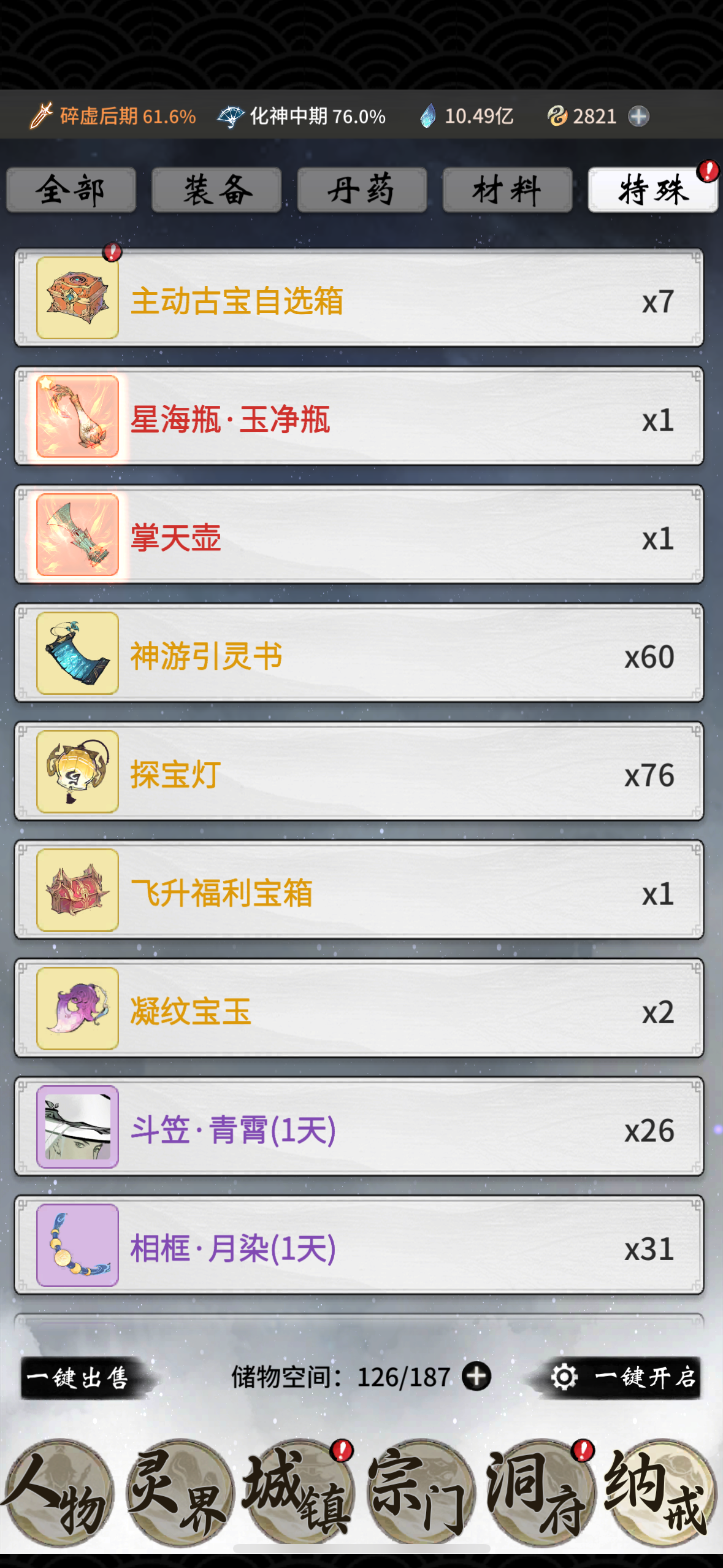This screenshot has width=723, height=1568.
Task: Open the 斗笠·青霄(1天) item
Action: tap(359, 1128)
